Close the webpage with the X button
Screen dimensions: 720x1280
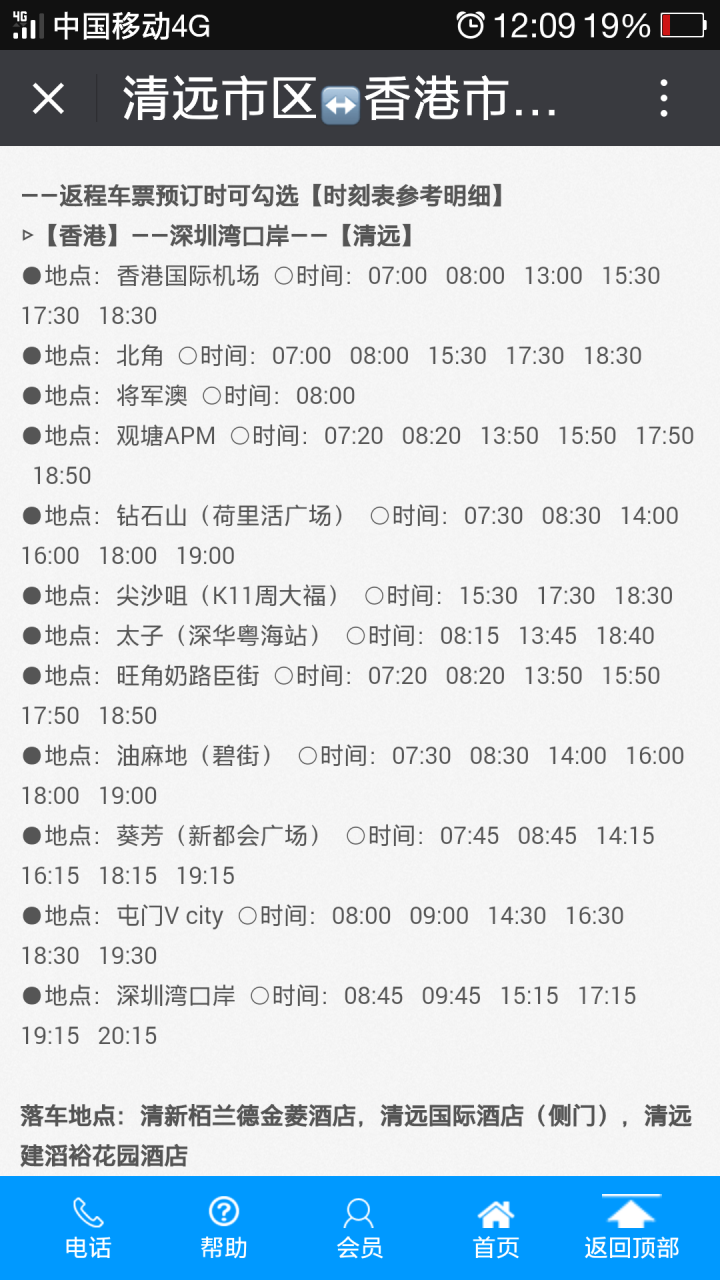click(48, 99)
